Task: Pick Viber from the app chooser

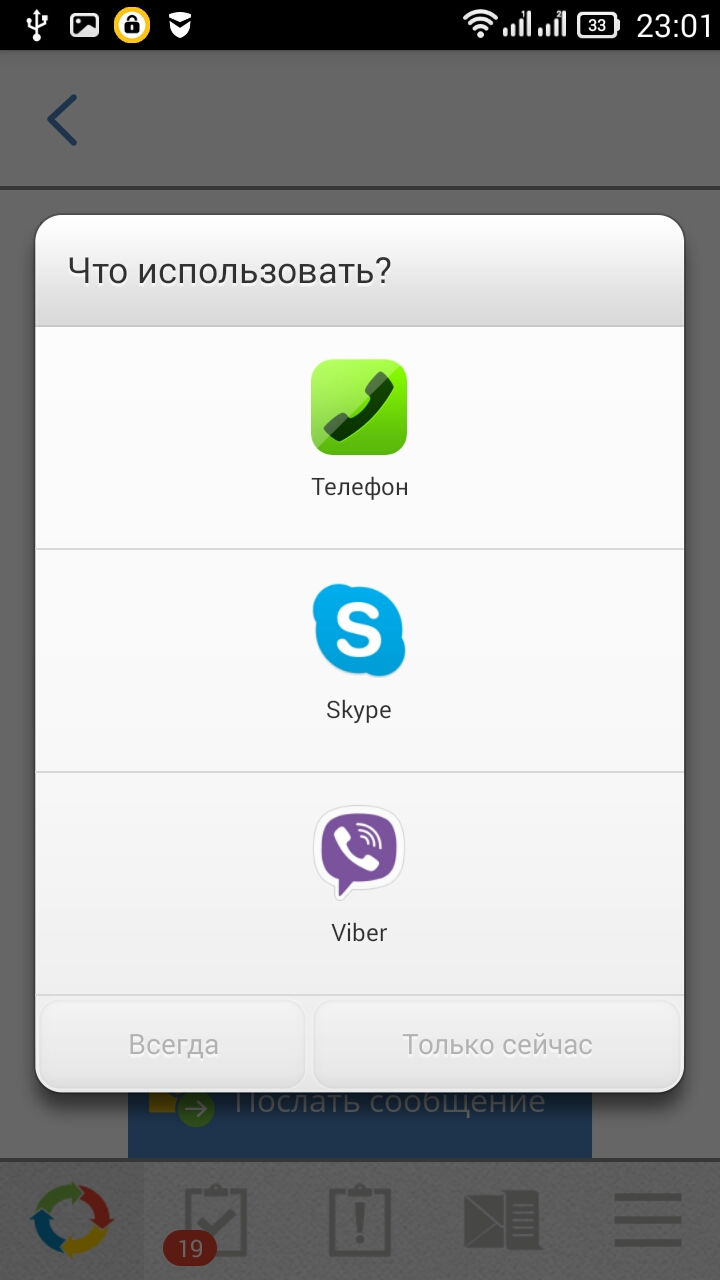Action: tap(359, 883)
